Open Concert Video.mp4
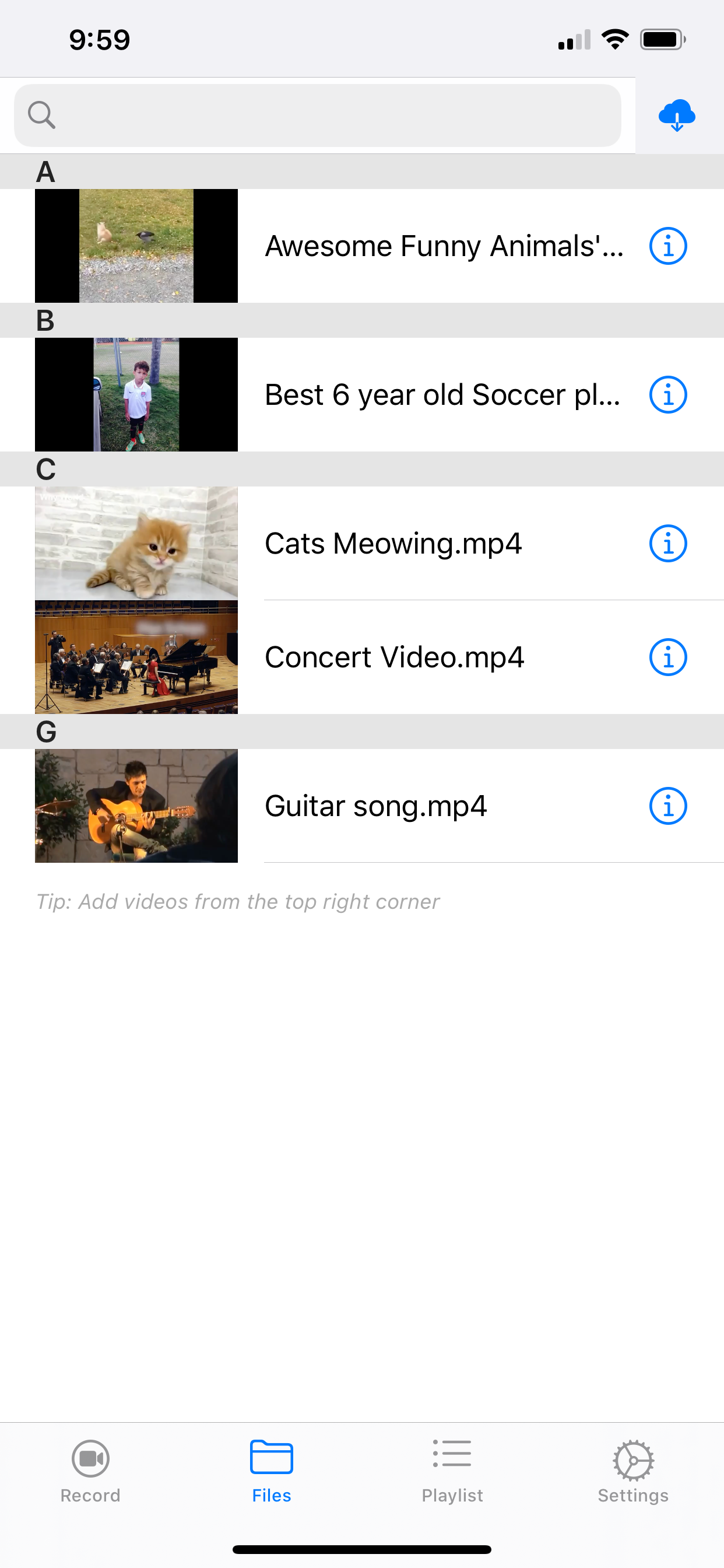The width and height of the screenshot is (724, 1568). [x=394, y=657]
